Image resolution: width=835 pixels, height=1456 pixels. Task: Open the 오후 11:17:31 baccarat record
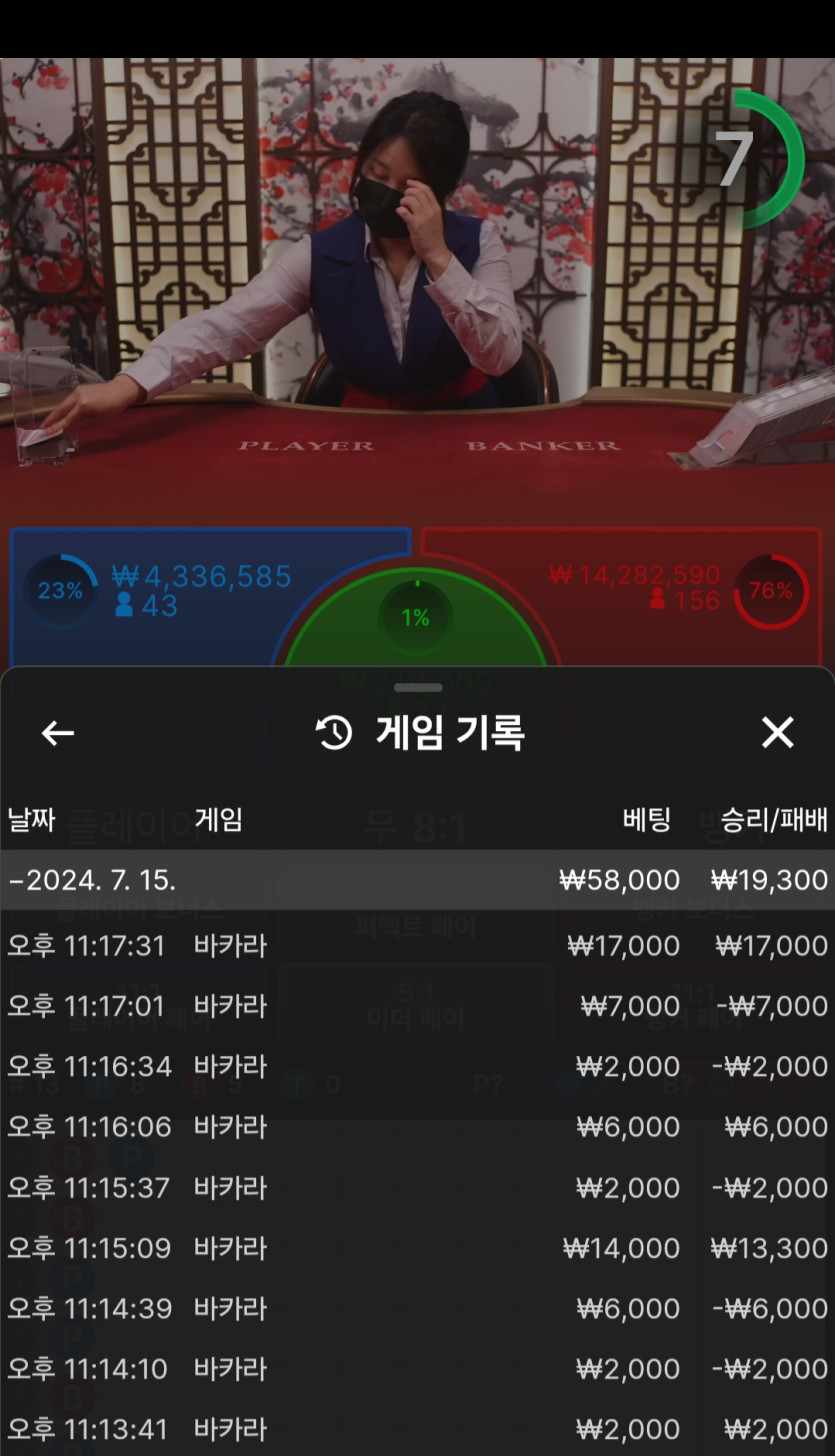point(417,945)
